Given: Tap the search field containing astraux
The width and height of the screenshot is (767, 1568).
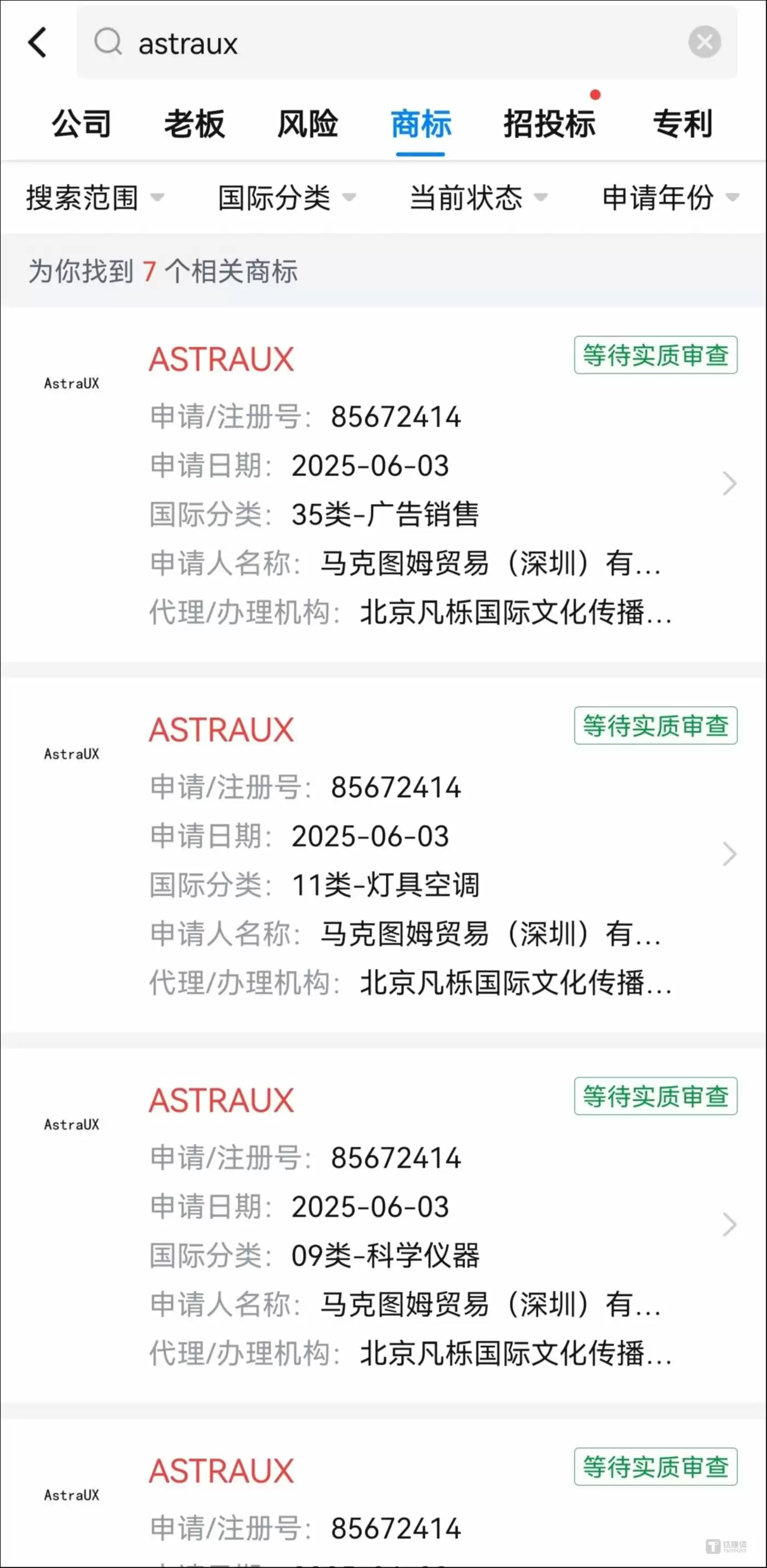Looking at the screenshot, I should coord(390,44).
